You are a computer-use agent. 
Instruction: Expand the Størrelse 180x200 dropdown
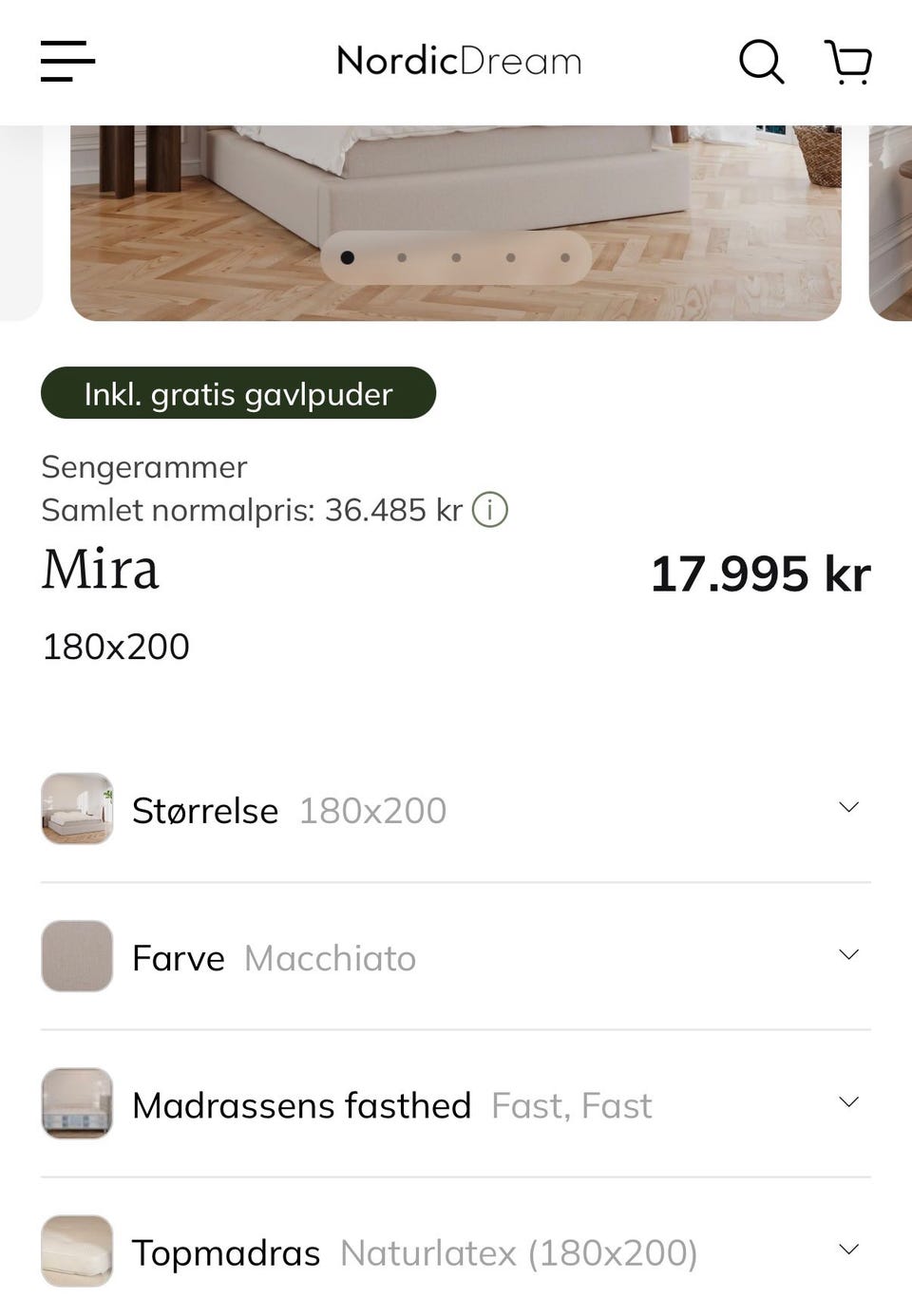click(846, 810)
